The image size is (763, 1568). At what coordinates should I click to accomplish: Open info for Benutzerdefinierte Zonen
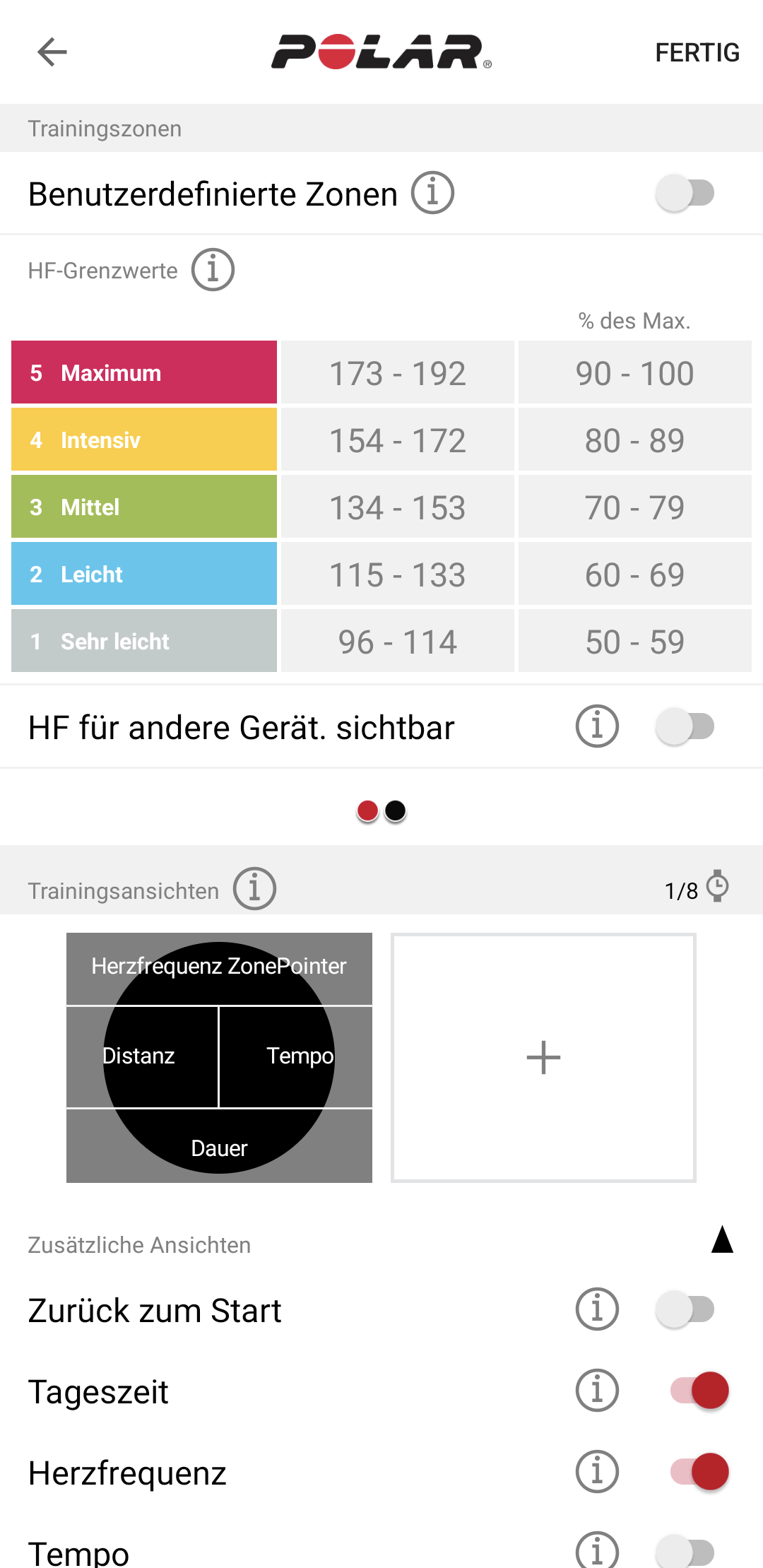click(x=432, y=193)
